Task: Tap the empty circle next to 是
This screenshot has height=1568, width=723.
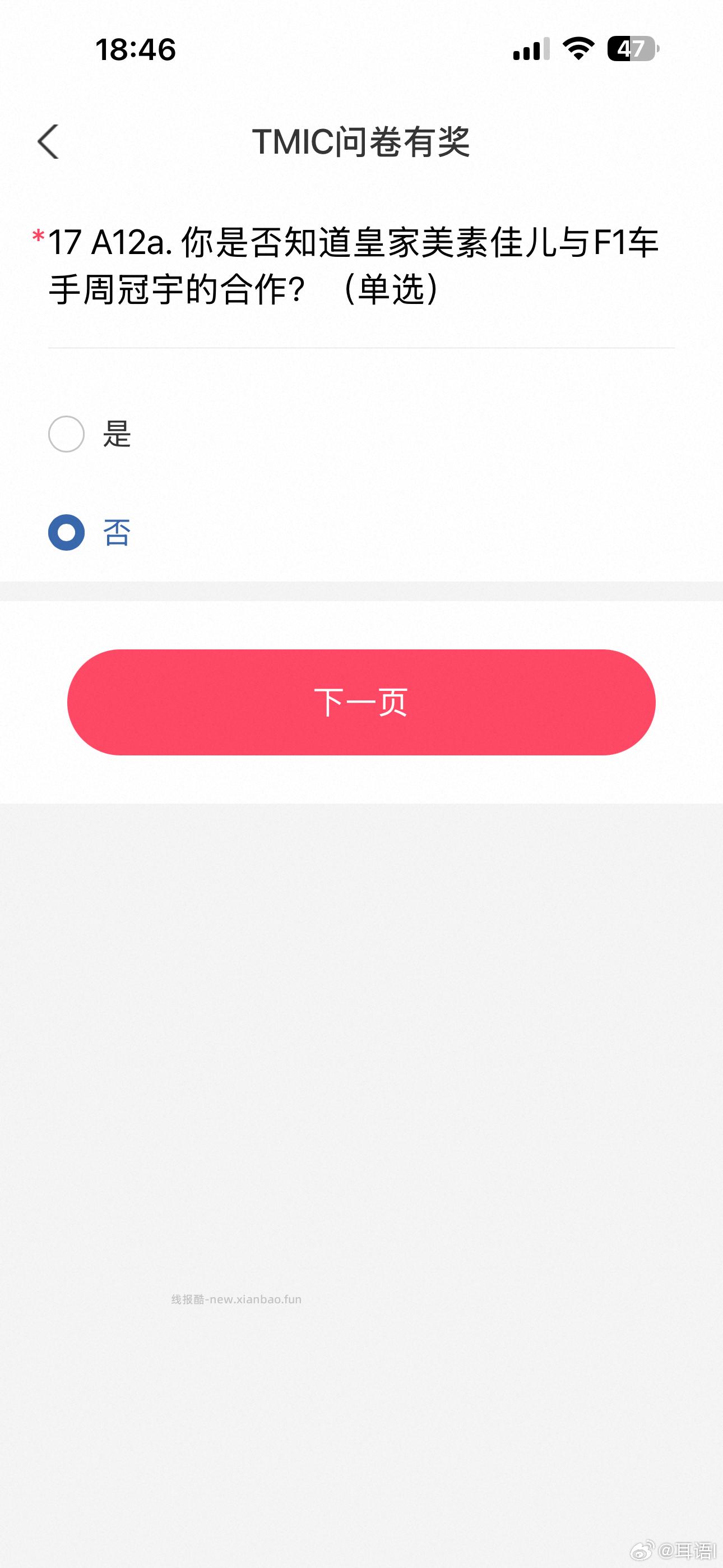Action: click(68, 433)
